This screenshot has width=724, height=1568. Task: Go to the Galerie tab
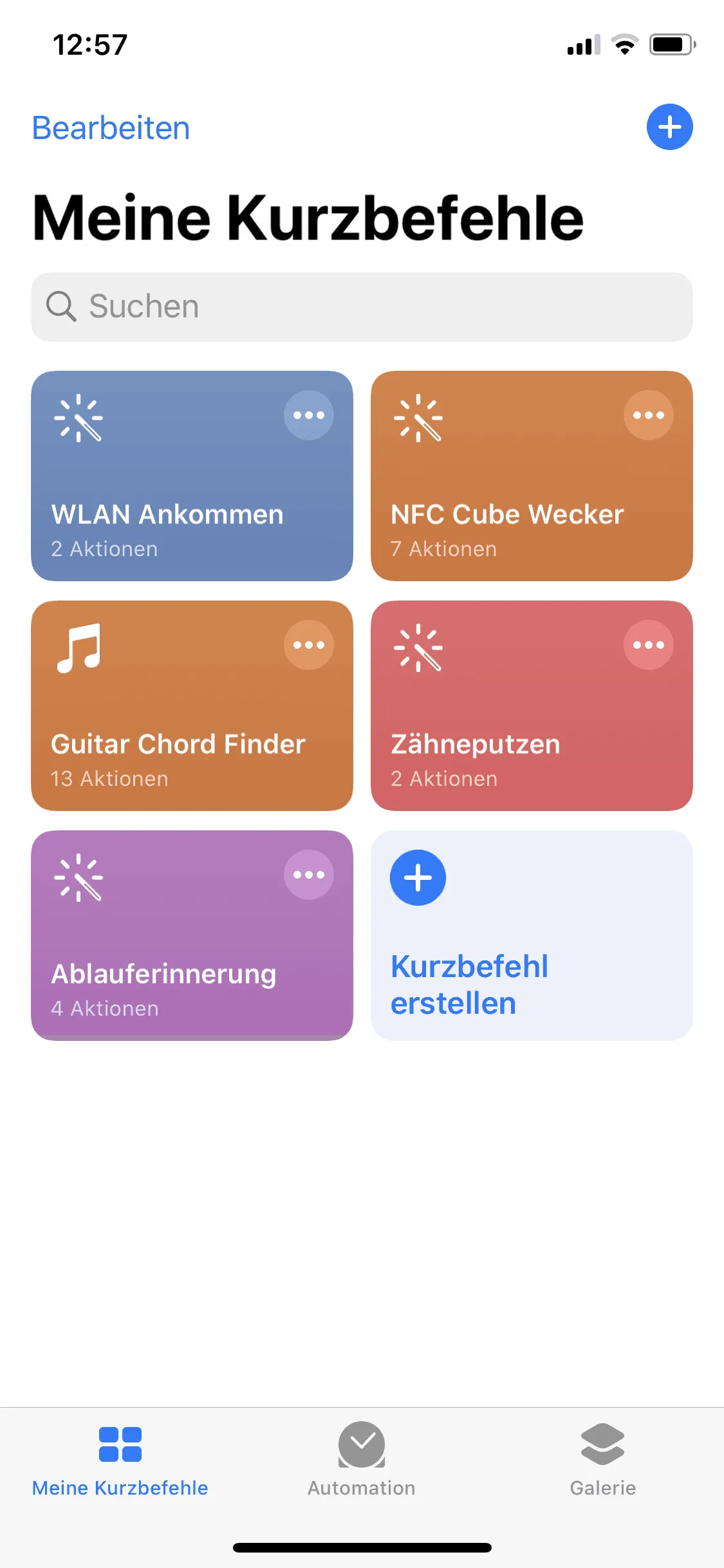(x=603, y=1459)
